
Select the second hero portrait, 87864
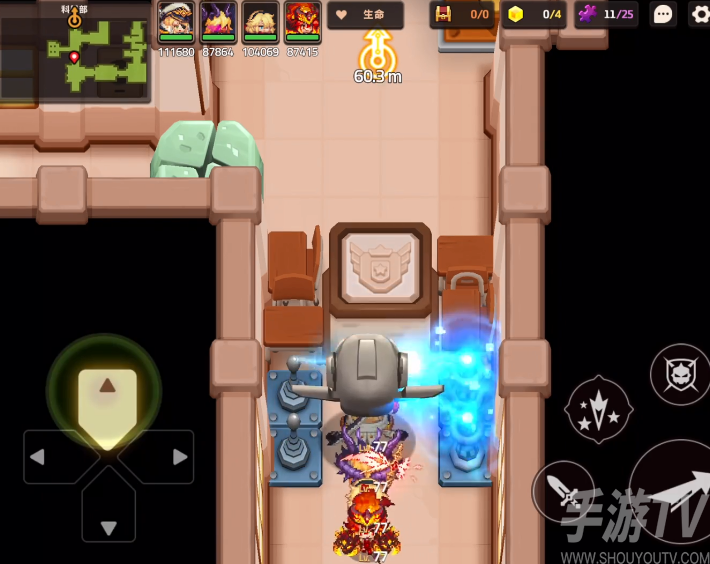coord(218,20)
